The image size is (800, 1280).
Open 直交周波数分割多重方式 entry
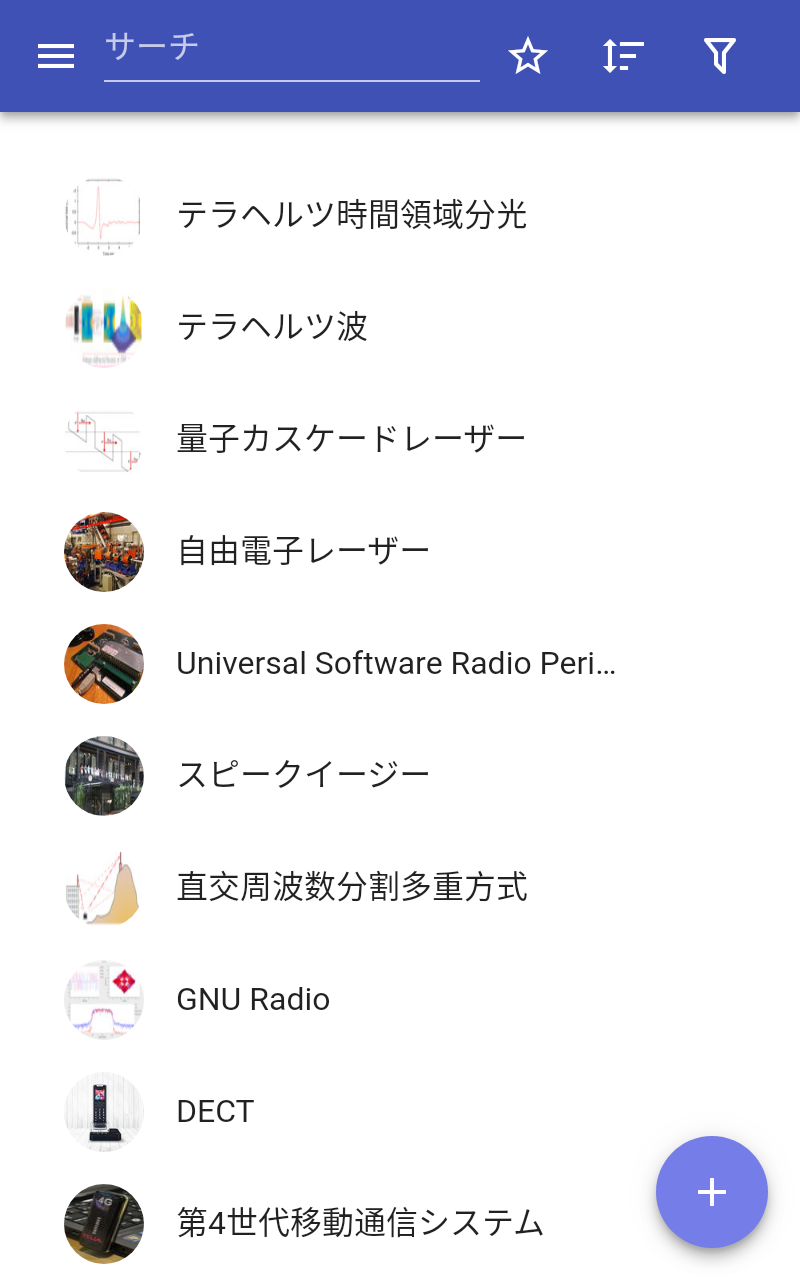400,887
